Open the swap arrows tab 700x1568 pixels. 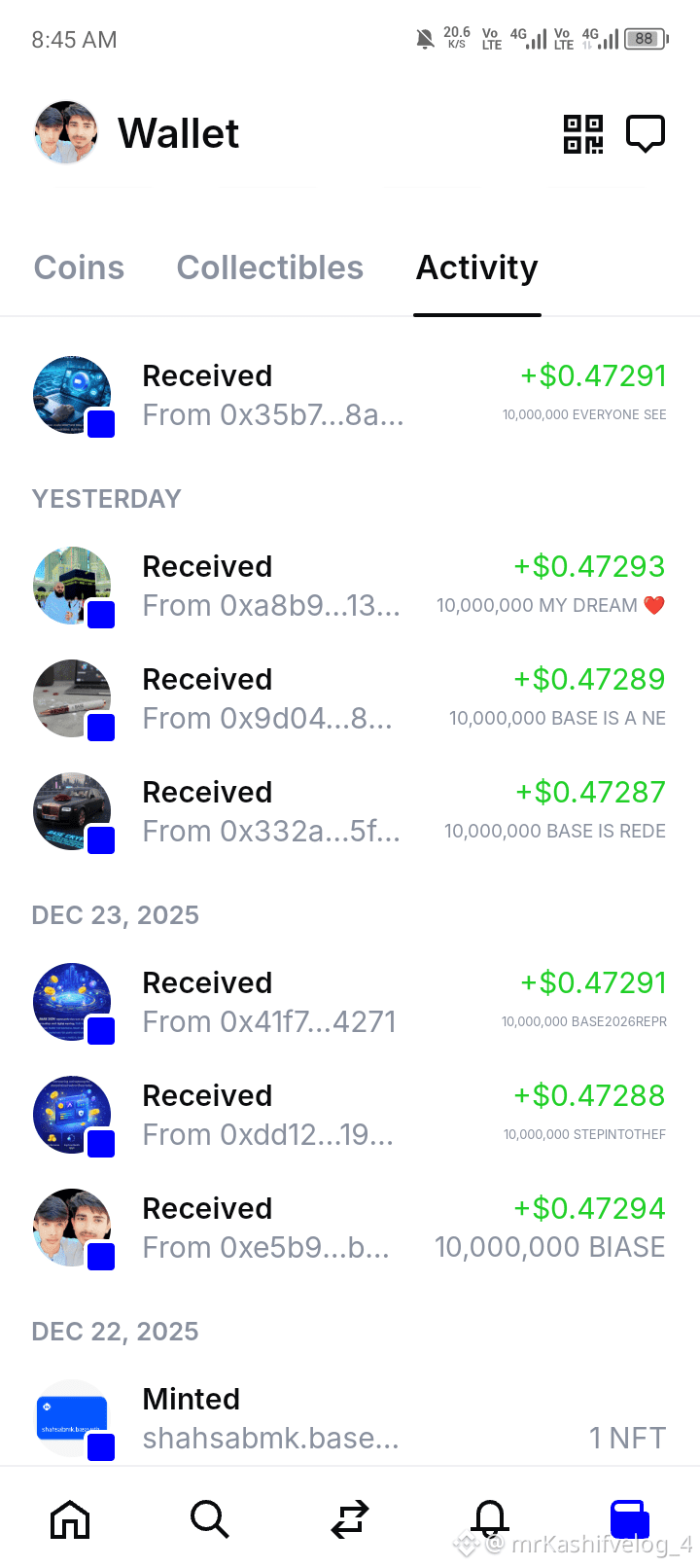click(350, 1518)
